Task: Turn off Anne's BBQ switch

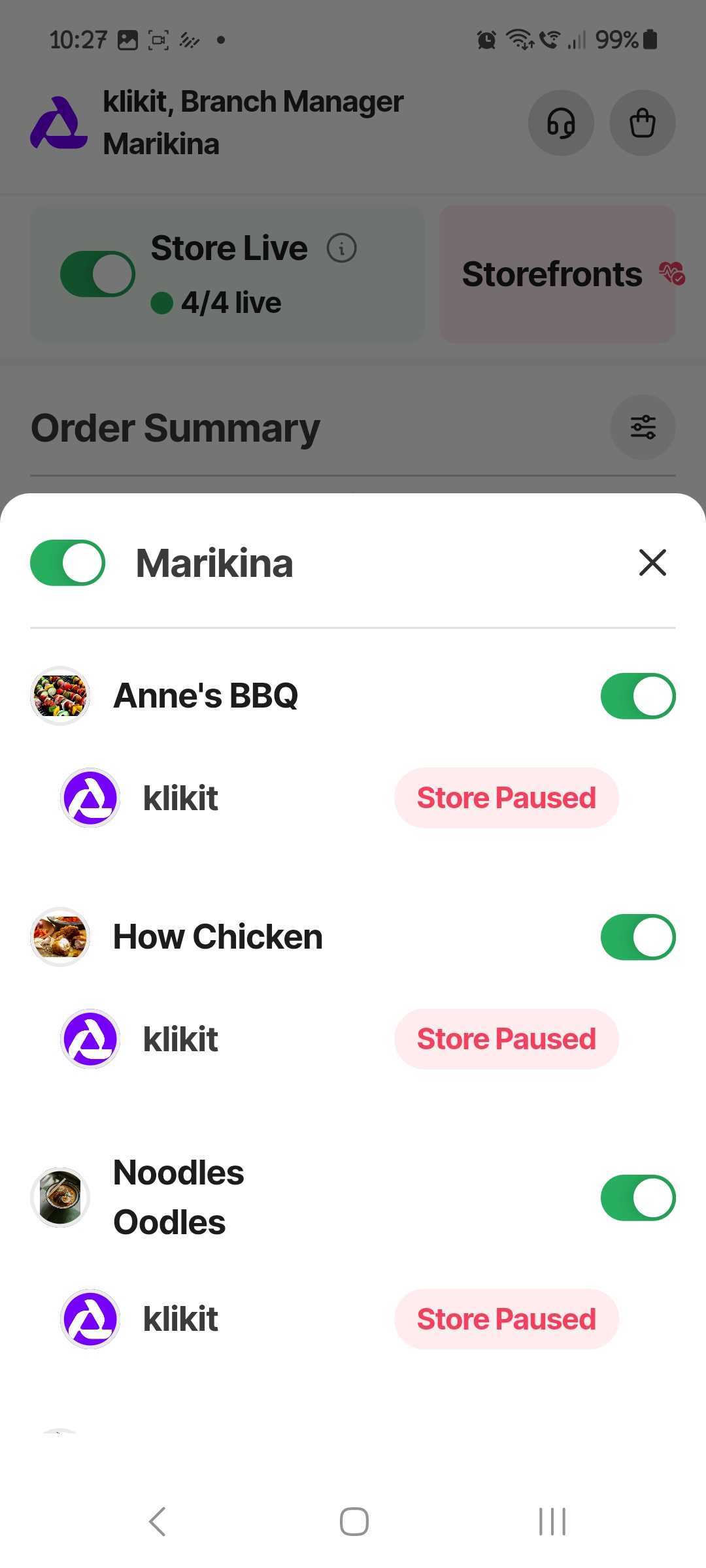Action: coord(637,696)
